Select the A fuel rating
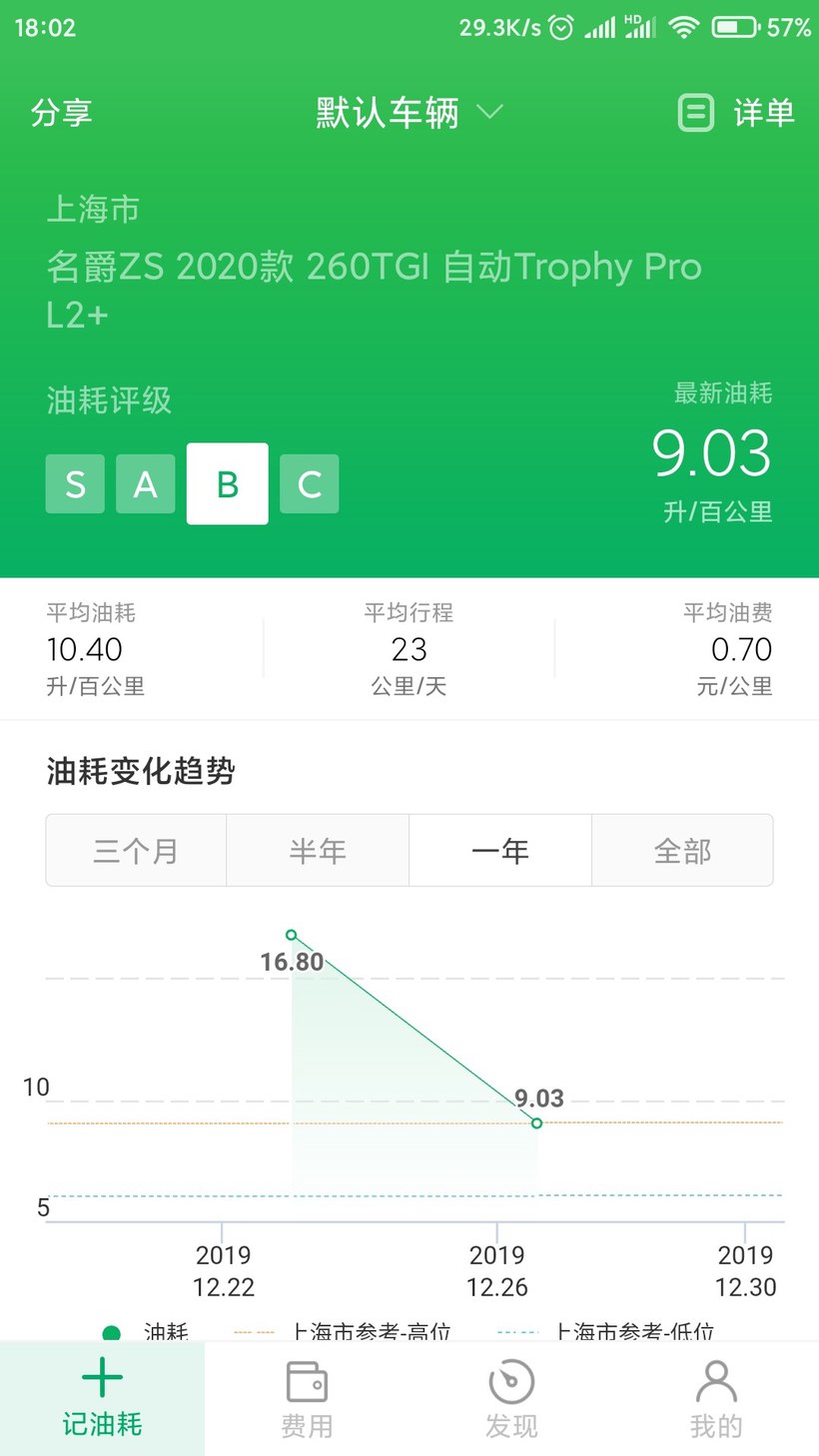Image resolution: width=819 pixels, height=1456 pixels. (146, 484)
